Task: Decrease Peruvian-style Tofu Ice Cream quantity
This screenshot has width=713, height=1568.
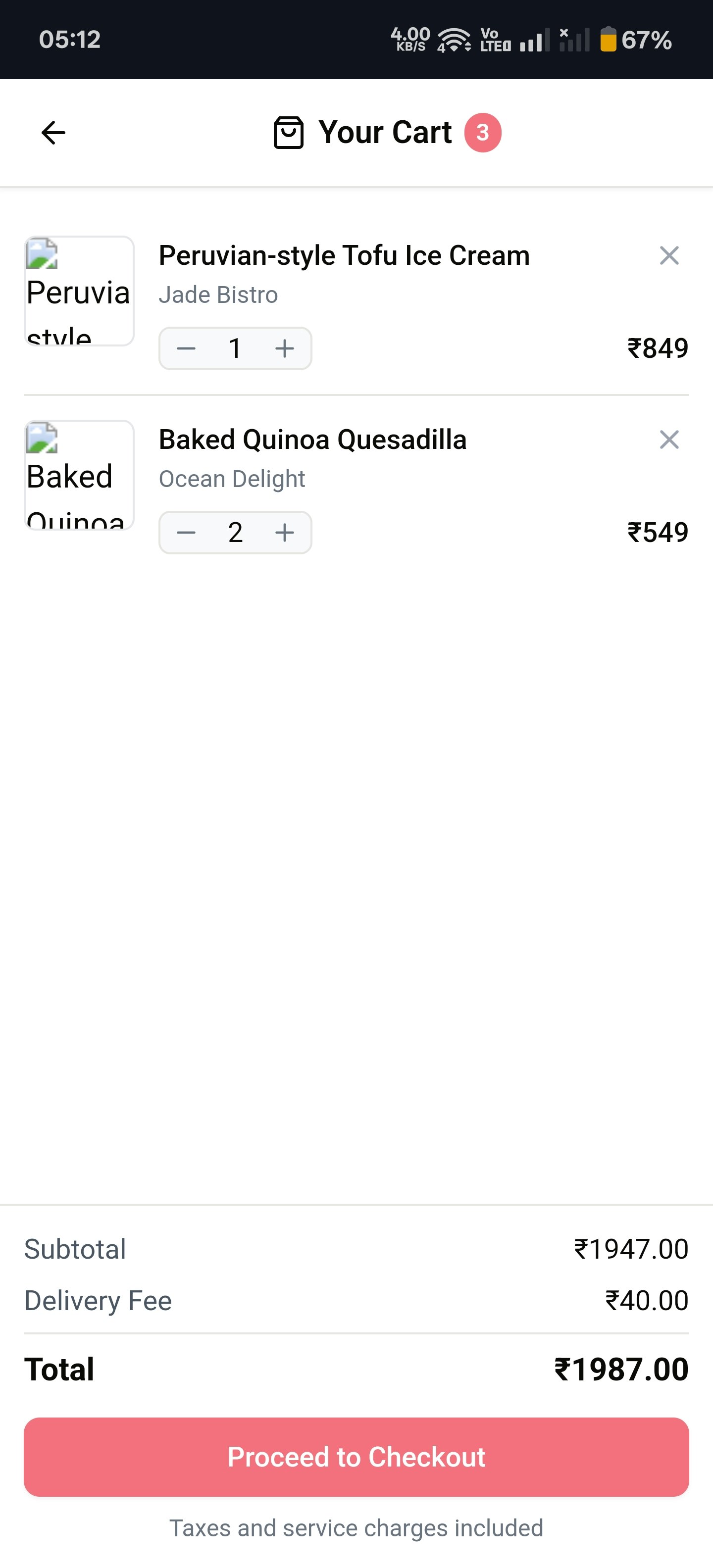Action: pyautogui.click(x=186, y=349)
